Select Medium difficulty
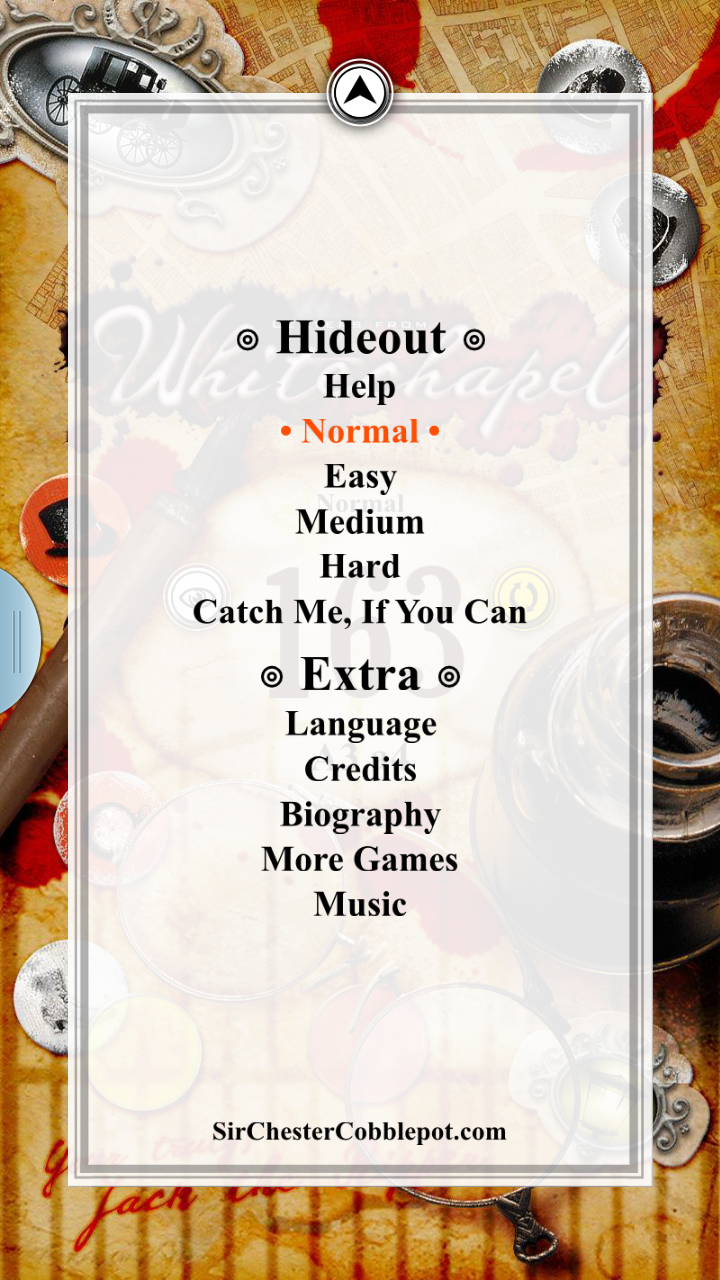720x1280 pixels. pyautogui.click(x=360, y=521)
